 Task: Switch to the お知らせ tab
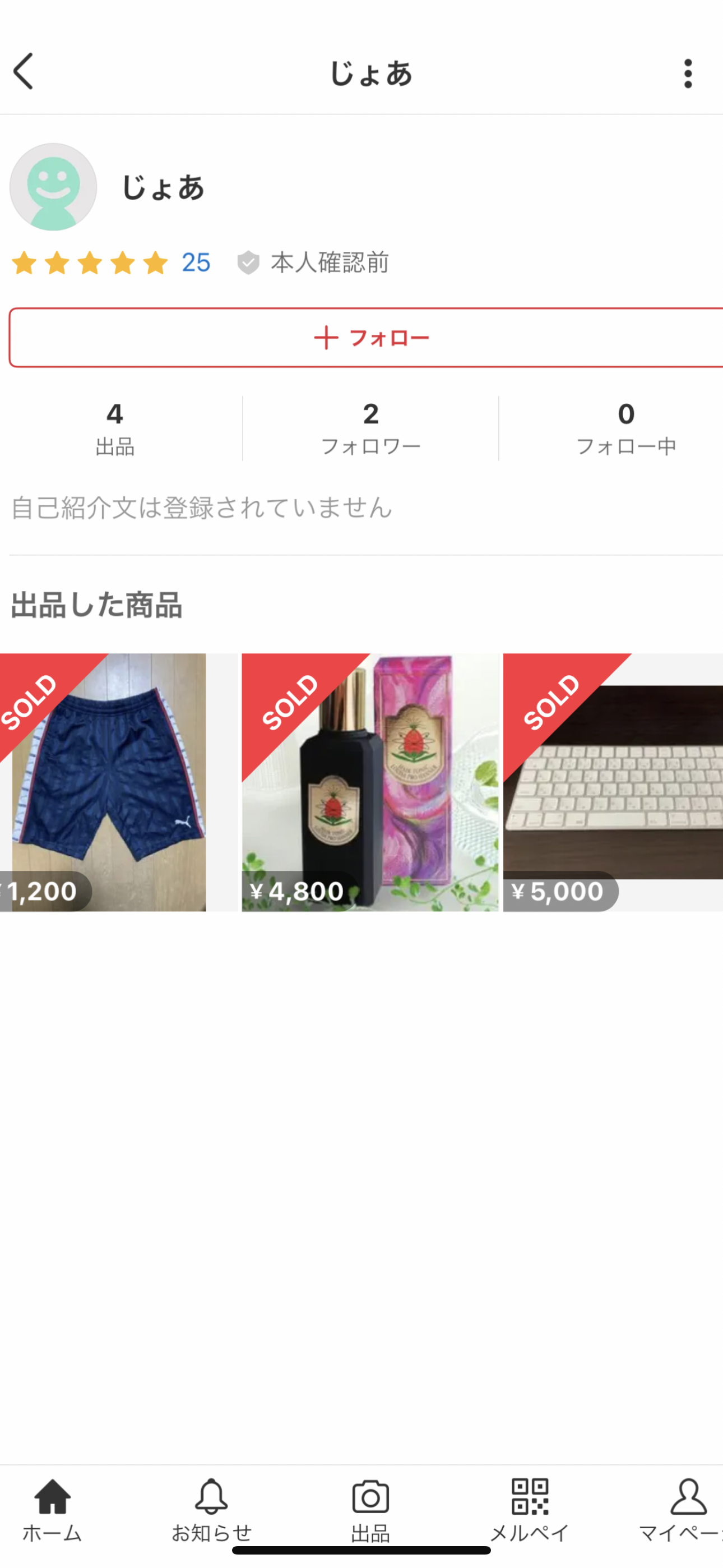click(211, 1511)
